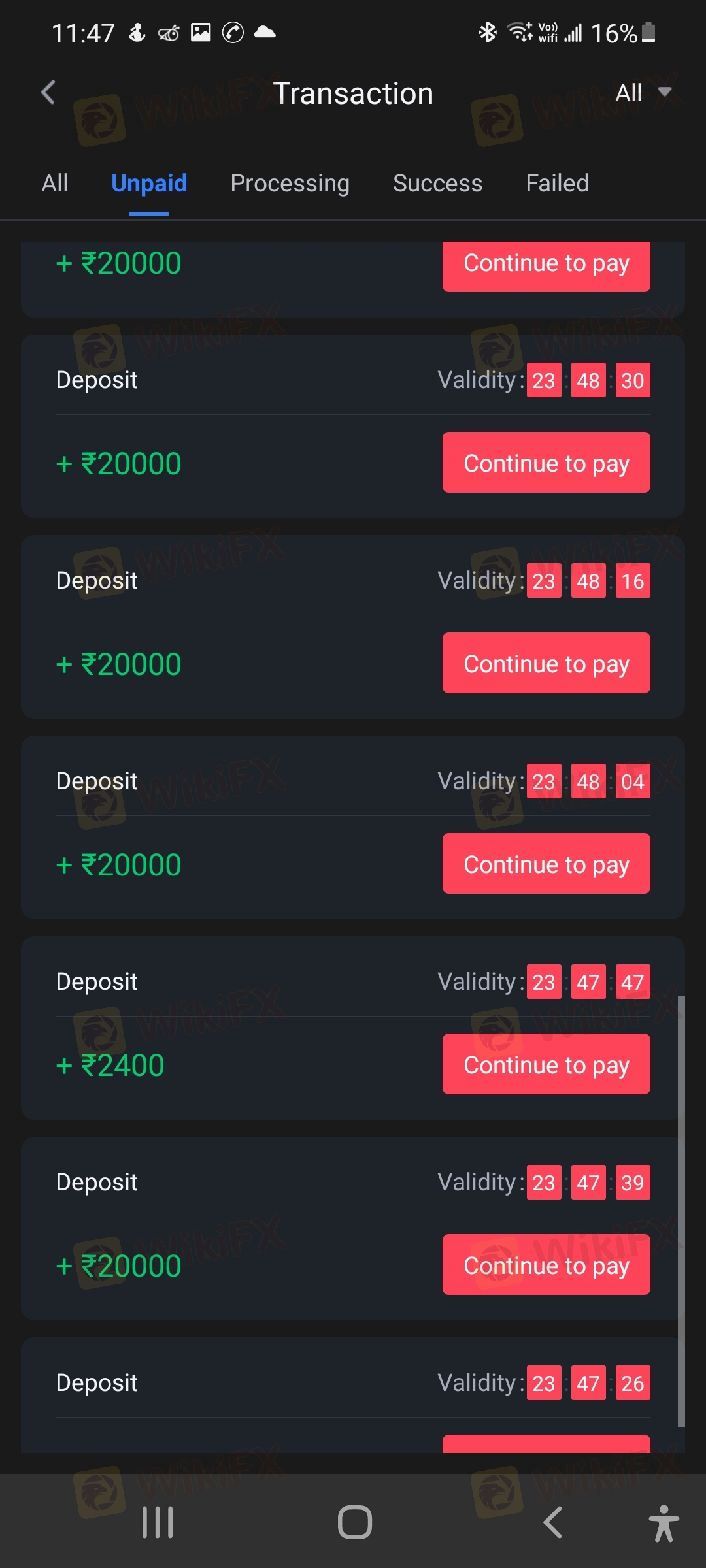This screenshot has height=1568, width=706.
Task: Tap the system home button
Action: click(x=355, y=1522)
